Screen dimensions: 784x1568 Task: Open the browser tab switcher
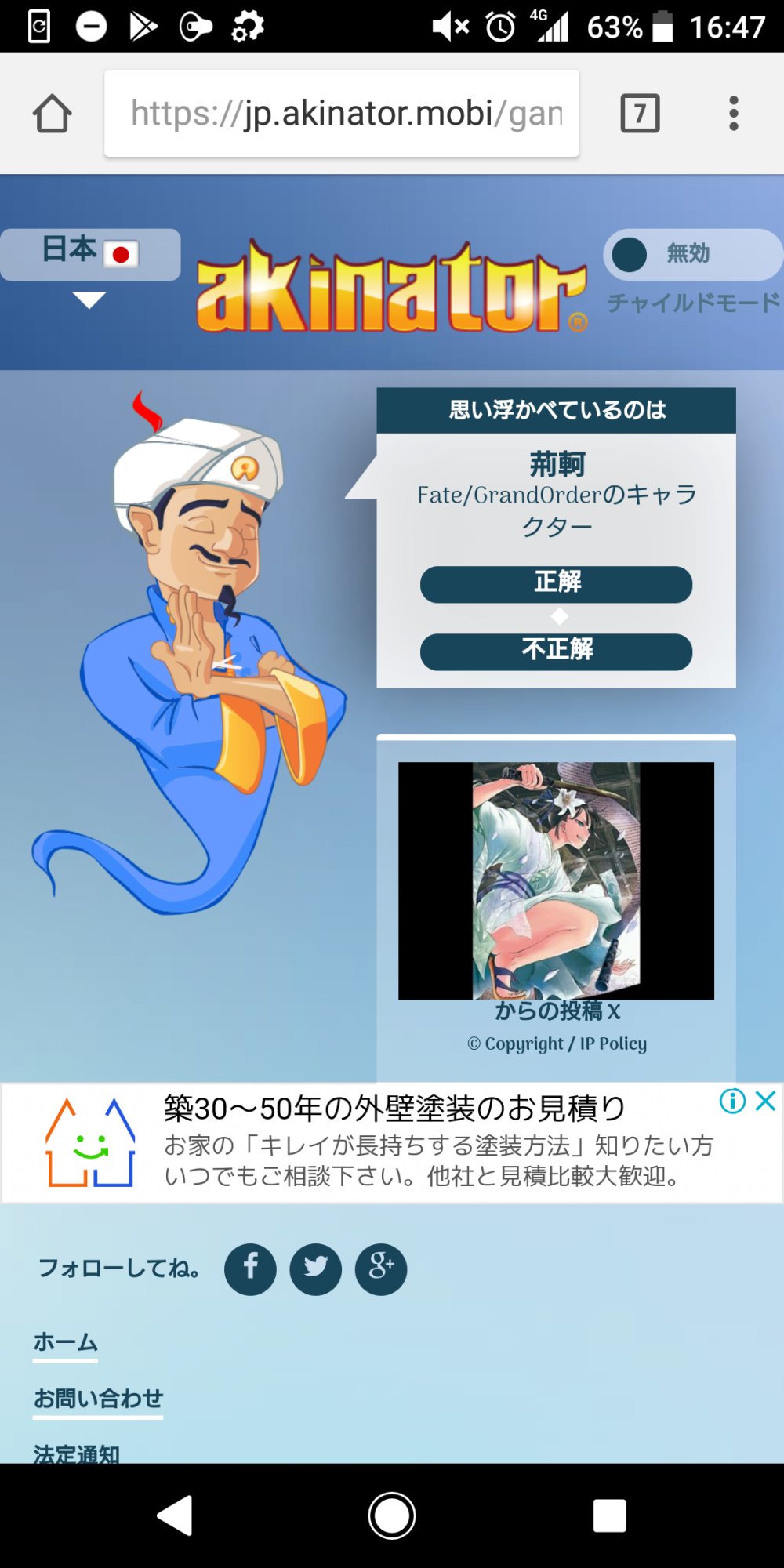(640, 114)
